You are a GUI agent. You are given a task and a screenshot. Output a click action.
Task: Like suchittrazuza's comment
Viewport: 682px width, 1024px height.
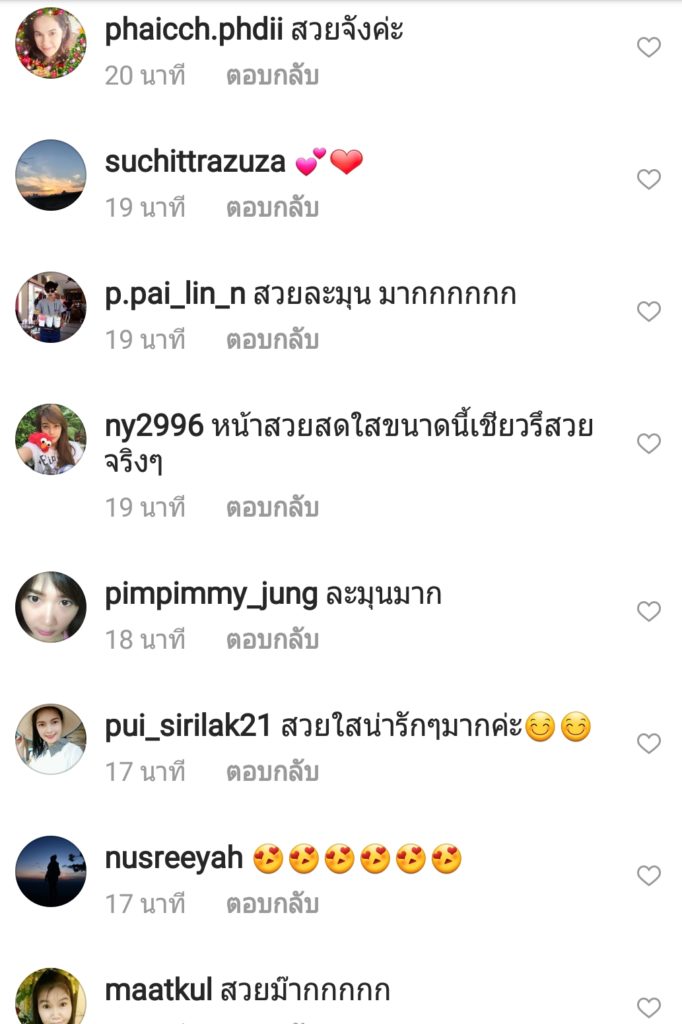[x=649, y=179]
